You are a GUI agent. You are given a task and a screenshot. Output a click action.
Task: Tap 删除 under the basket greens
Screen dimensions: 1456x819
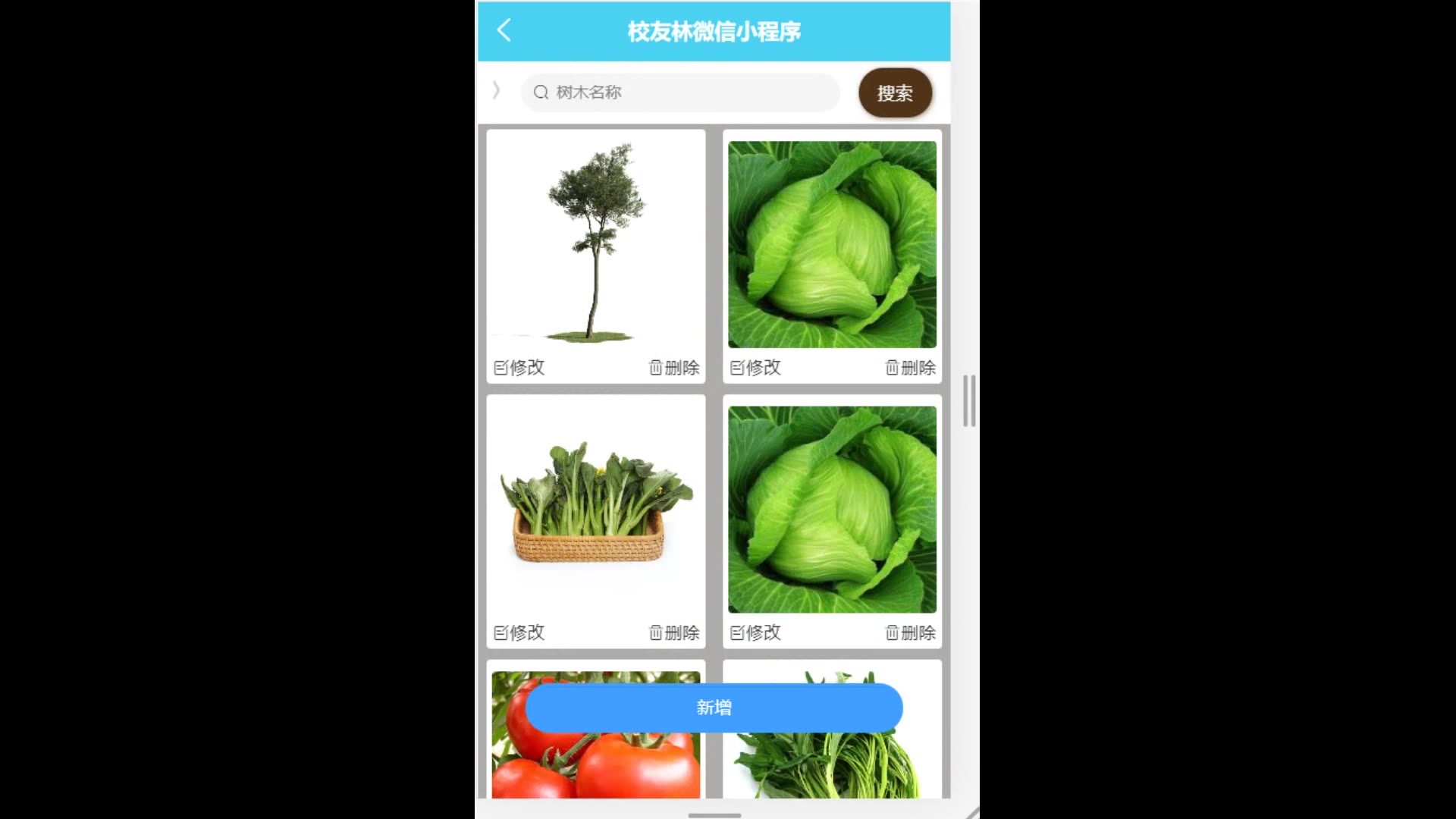click(x=674, y=632)
